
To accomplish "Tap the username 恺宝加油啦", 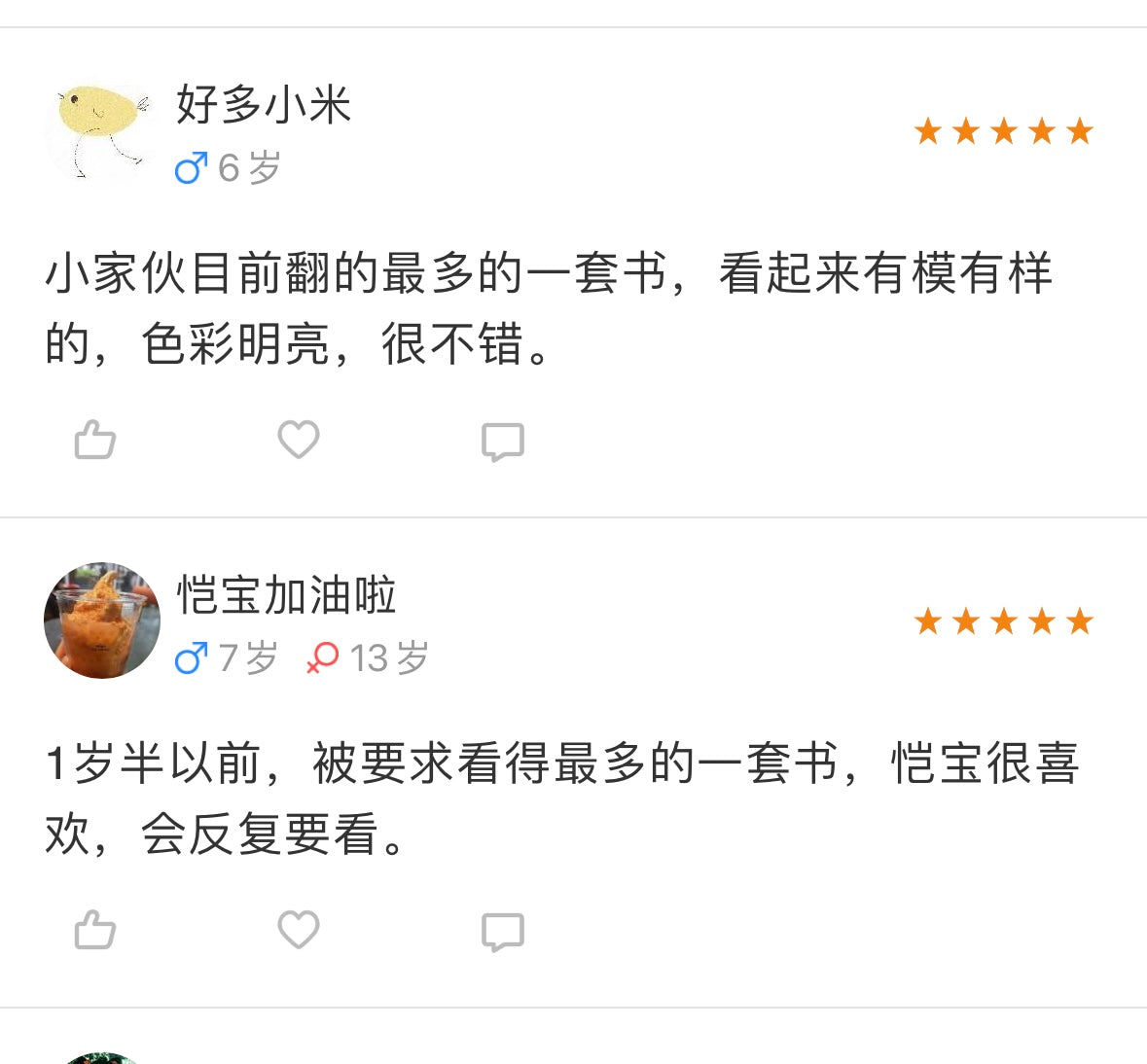I will click(x=286, y=594).
